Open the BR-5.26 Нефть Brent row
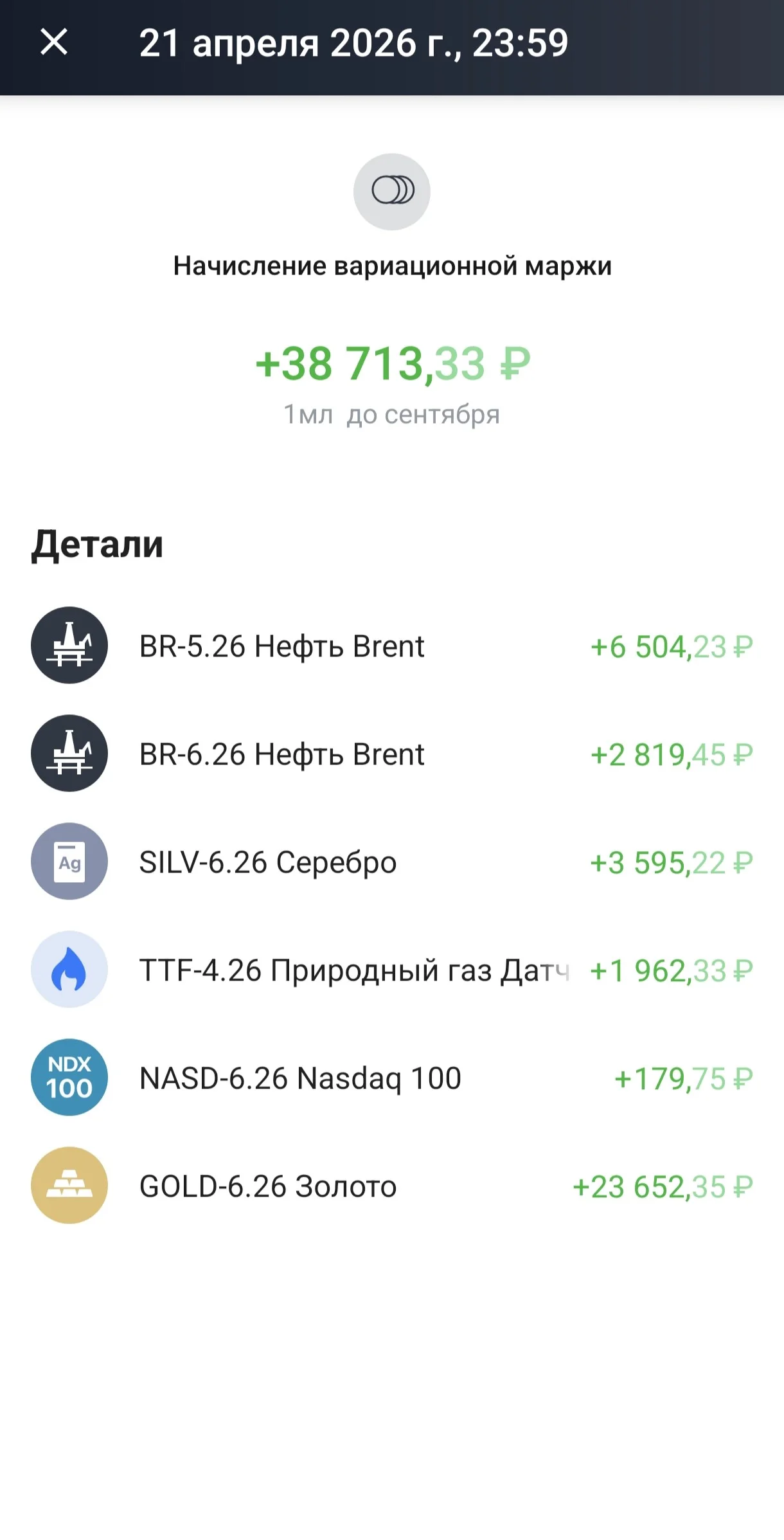Screen dimensions: 784x1540 [x=392, y=646]
